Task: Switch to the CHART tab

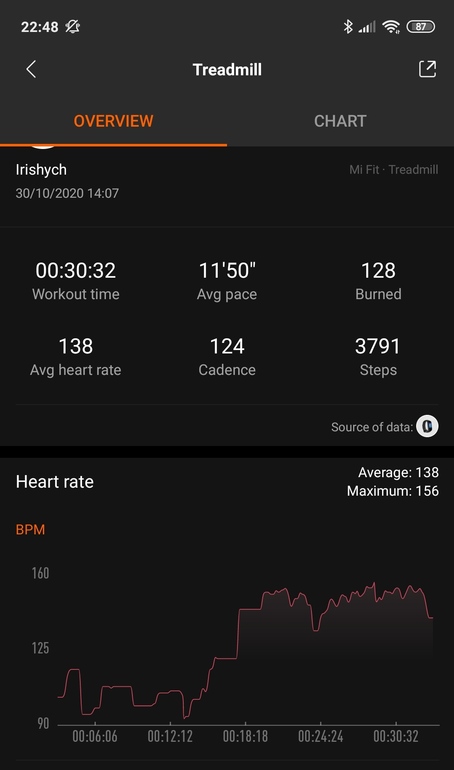Action: [x=340, y=121]
